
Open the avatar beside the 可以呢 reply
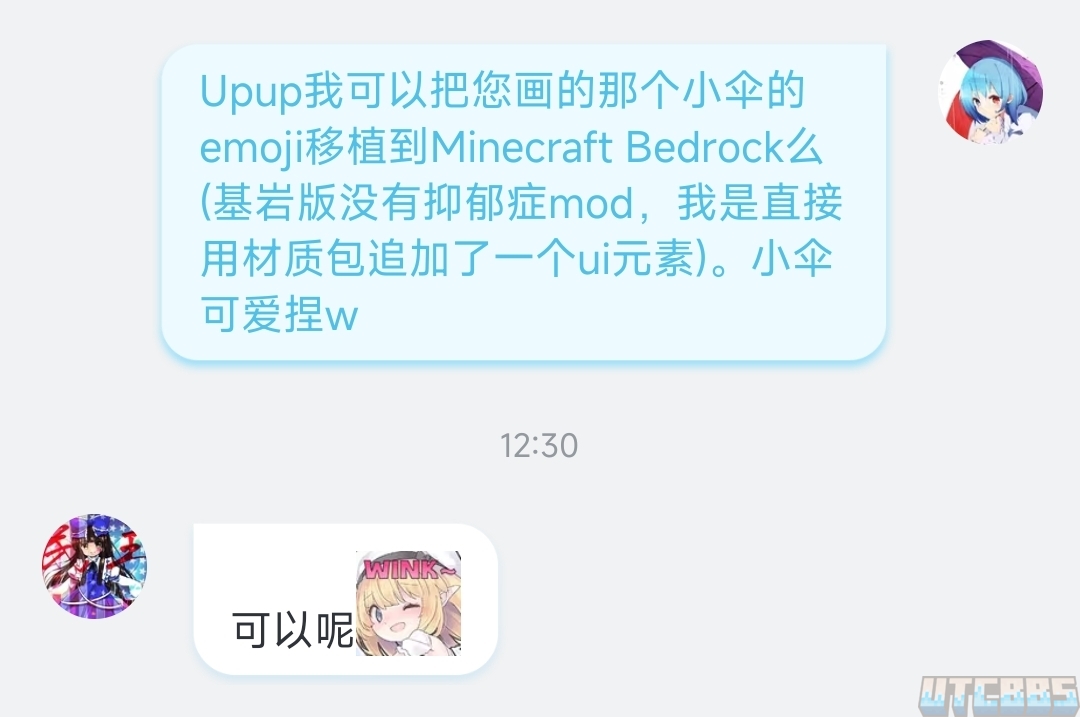coord(94,567)
